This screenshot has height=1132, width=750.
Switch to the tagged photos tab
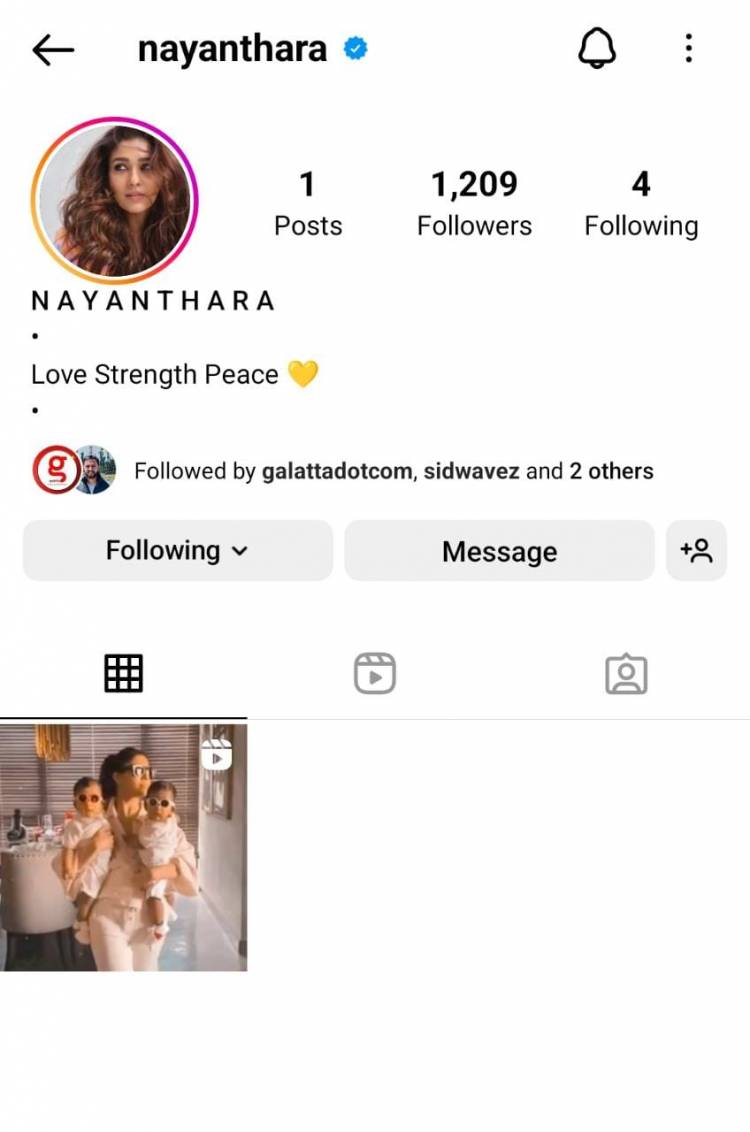click(626, 674)
